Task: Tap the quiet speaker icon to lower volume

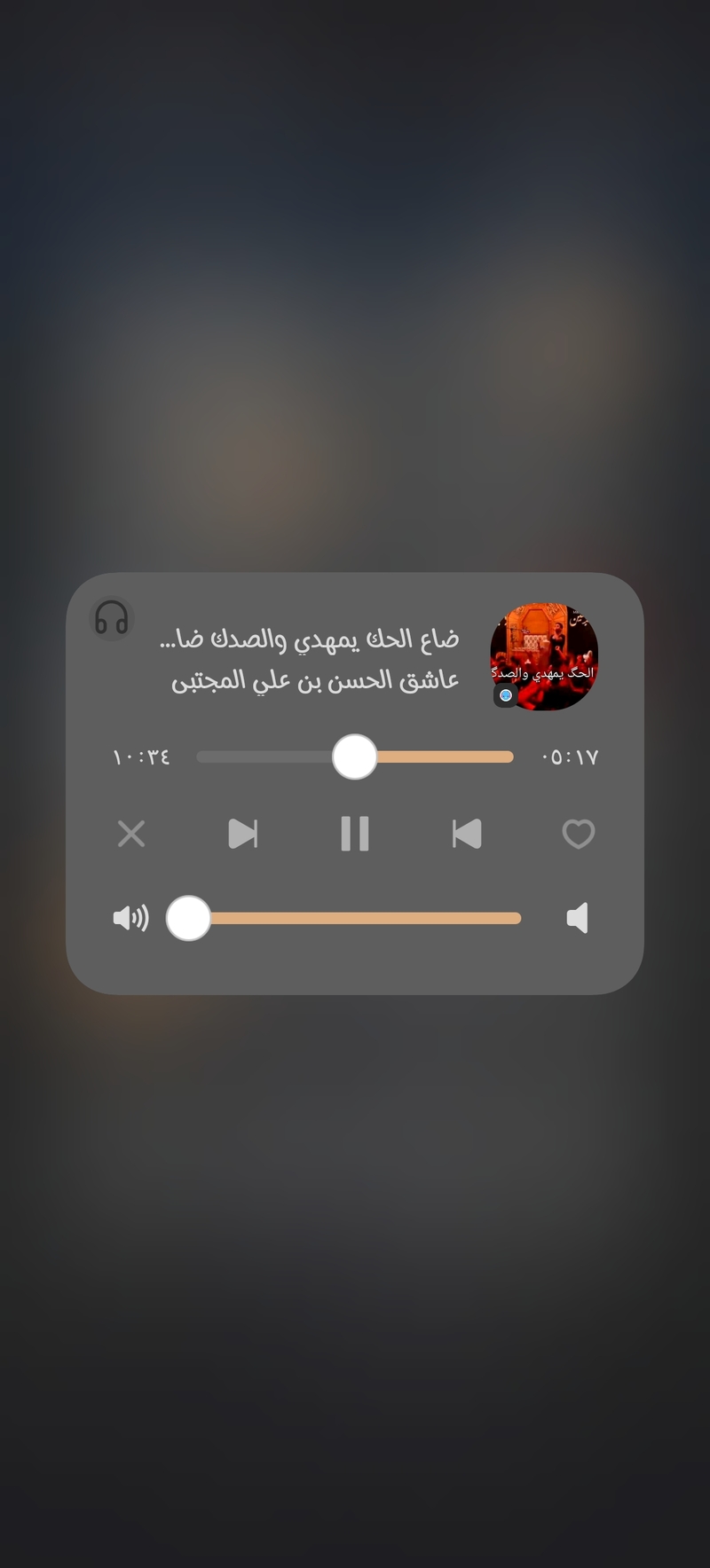Action: pos(578,918)
